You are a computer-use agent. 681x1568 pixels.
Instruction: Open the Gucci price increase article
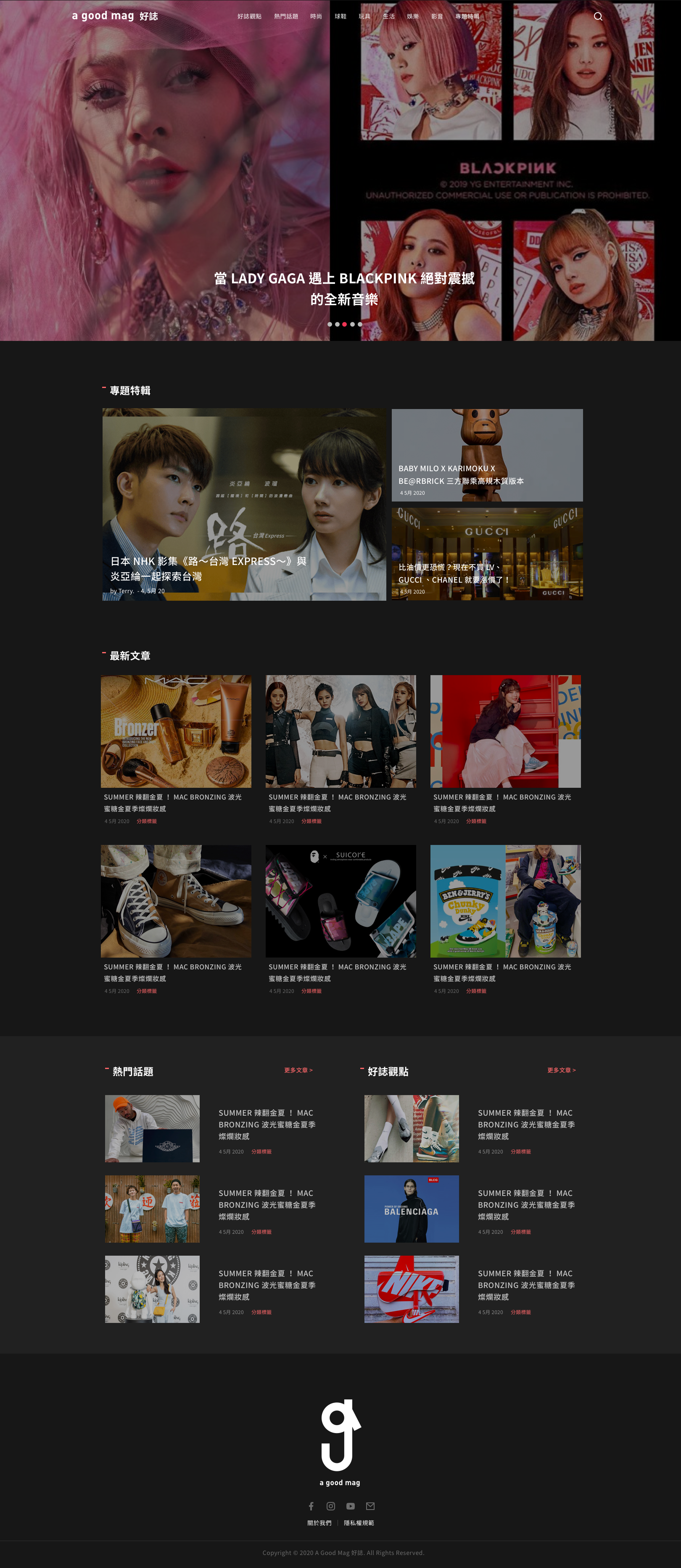click(487, 554)
